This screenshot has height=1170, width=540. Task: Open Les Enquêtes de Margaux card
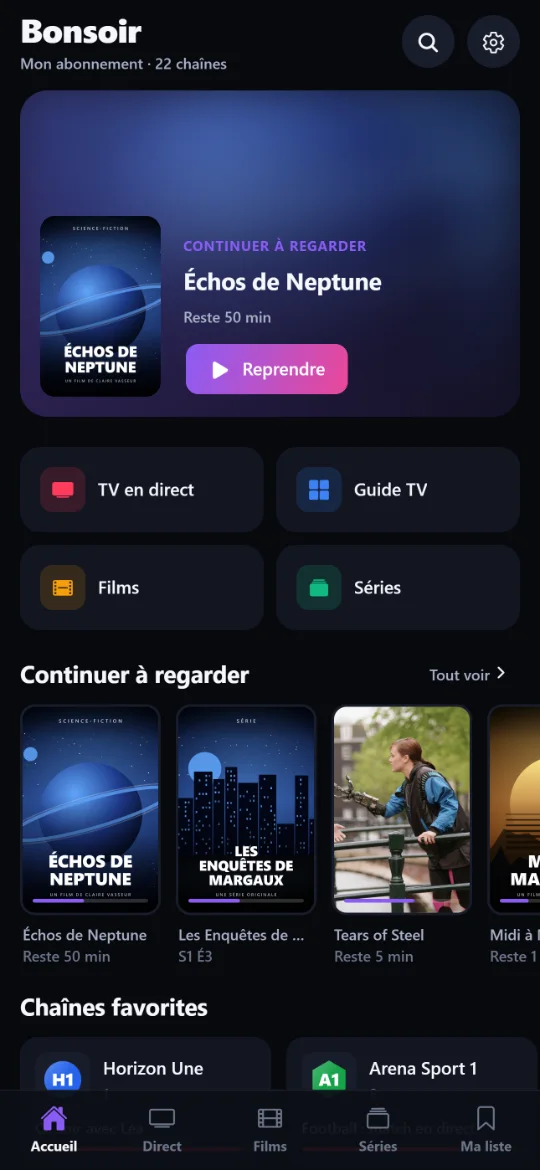pos(246,834)
